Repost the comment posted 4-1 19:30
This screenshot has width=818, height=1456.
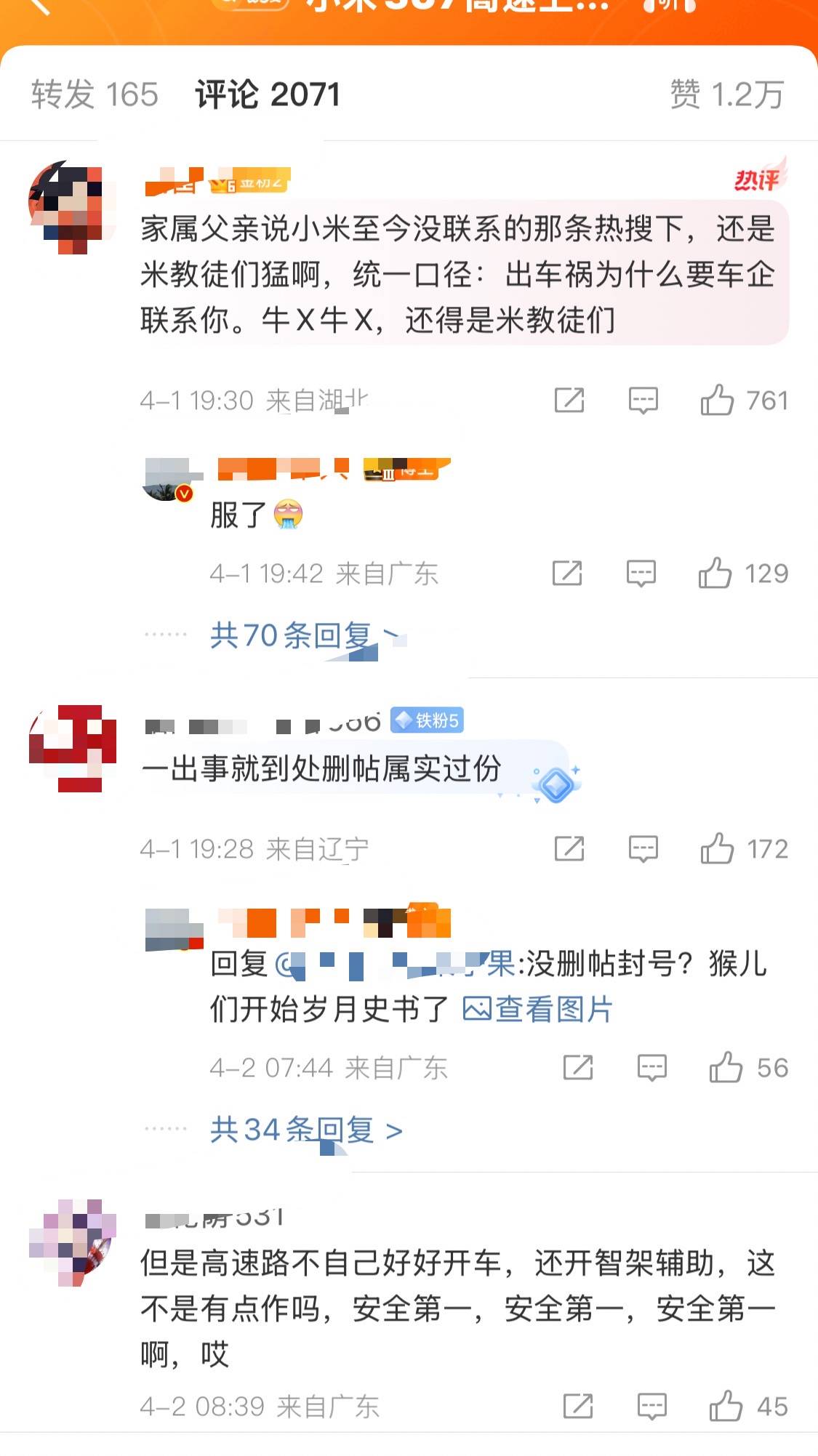click(x=569, y=401)
